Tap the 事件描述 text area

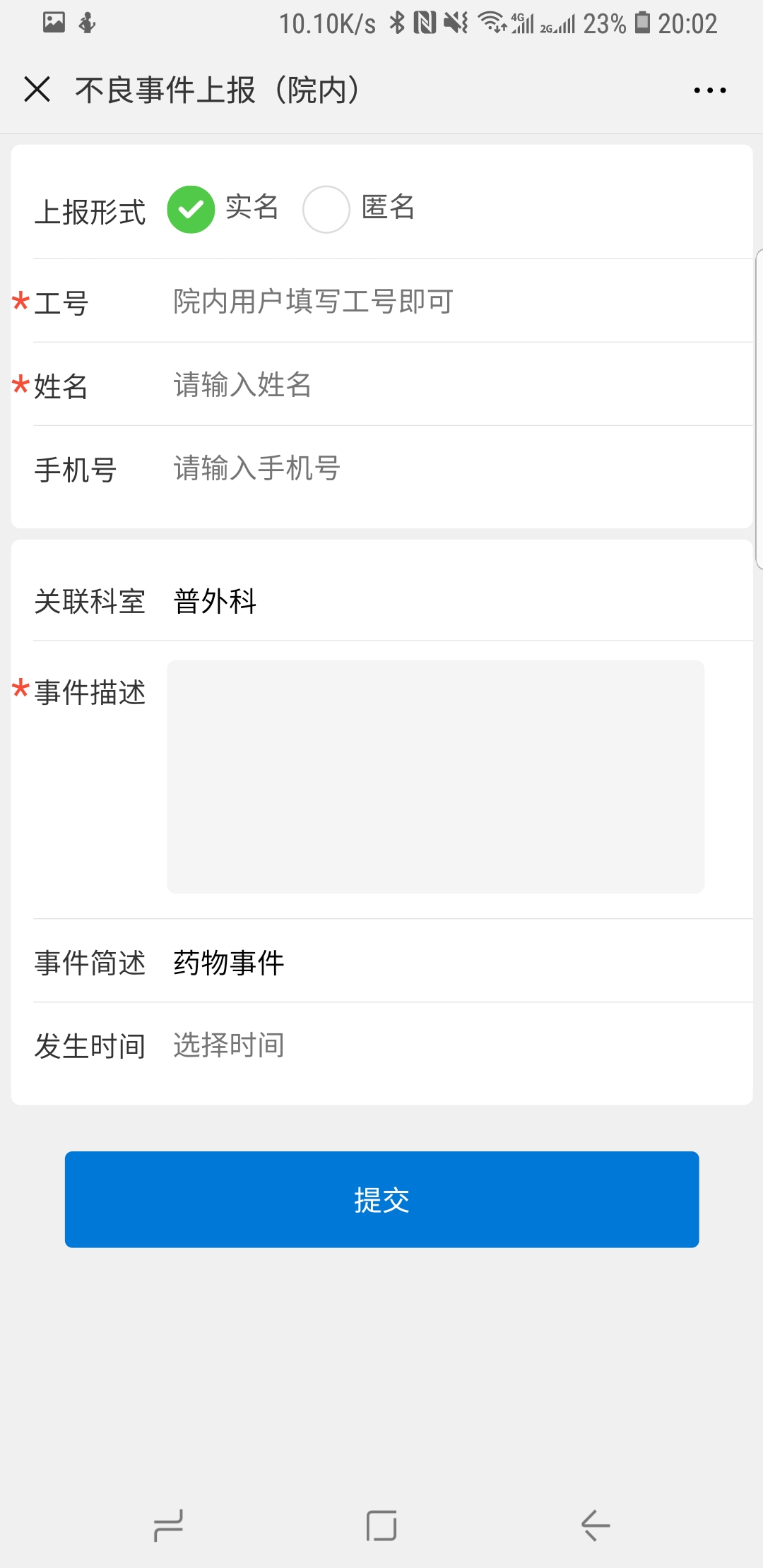tap(436, 777)
